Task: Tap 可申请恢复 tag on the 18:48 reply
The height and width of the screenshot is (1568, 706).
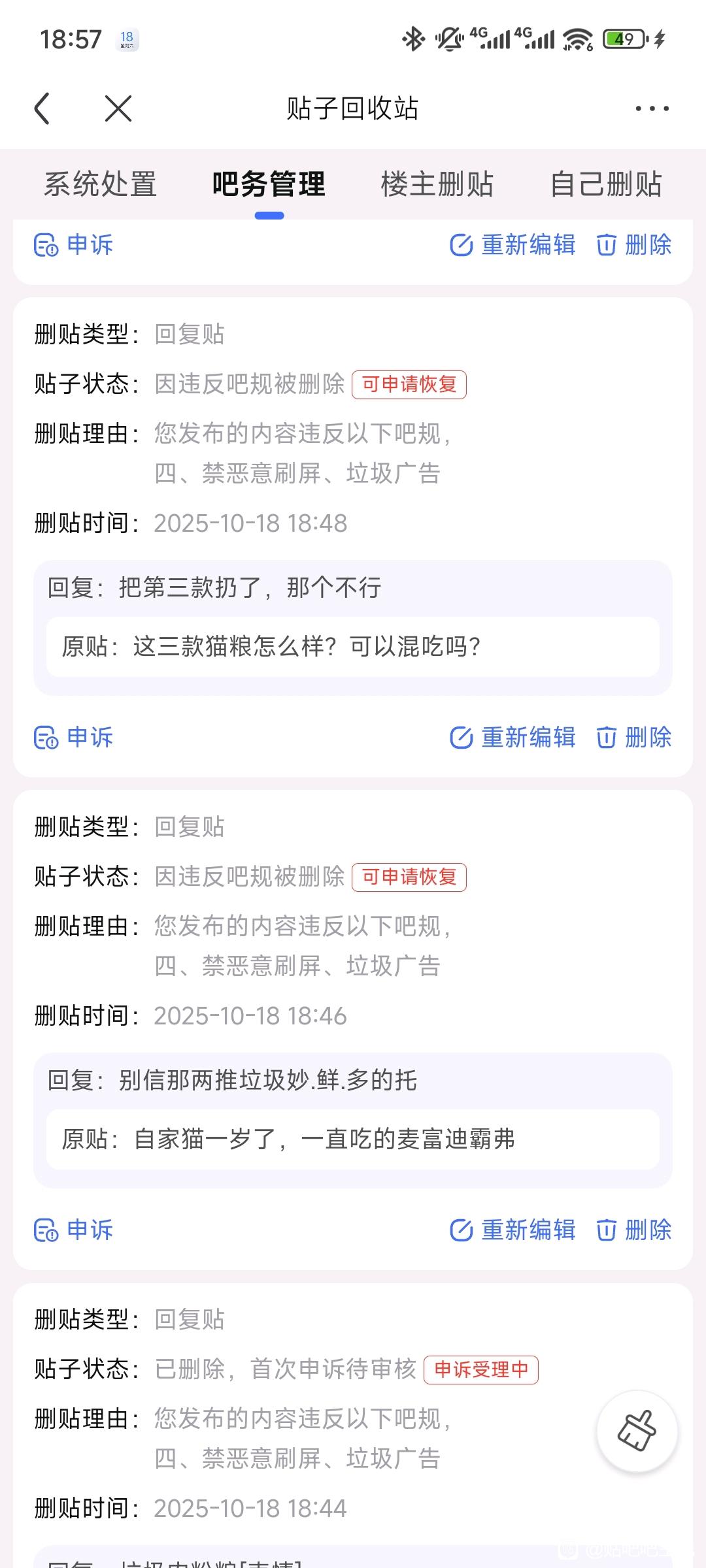Action: pos(409,384)
